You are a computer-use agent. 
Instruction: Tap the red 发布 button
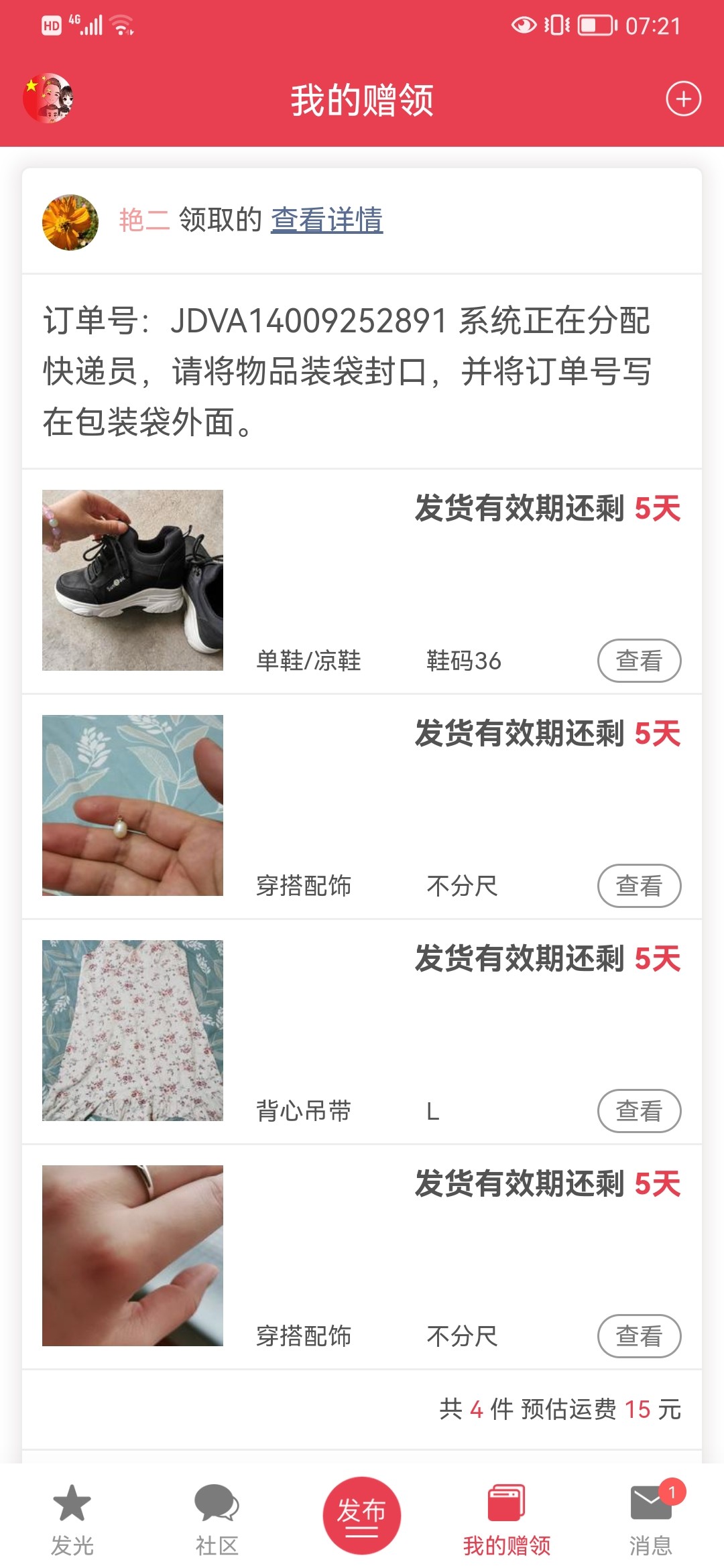click(x=361, y=1516)
